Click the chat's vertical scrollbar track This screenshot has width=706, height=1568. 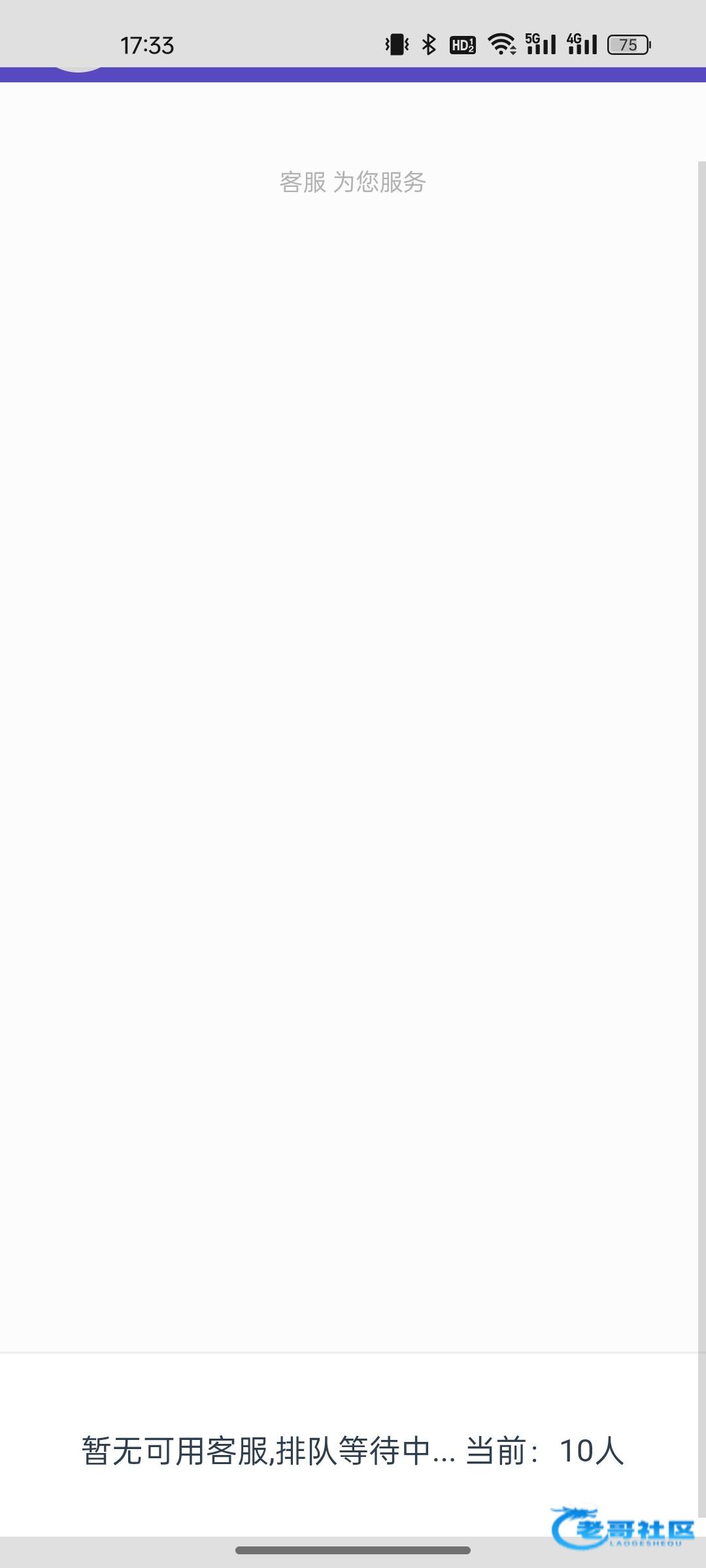pos(702,839)
